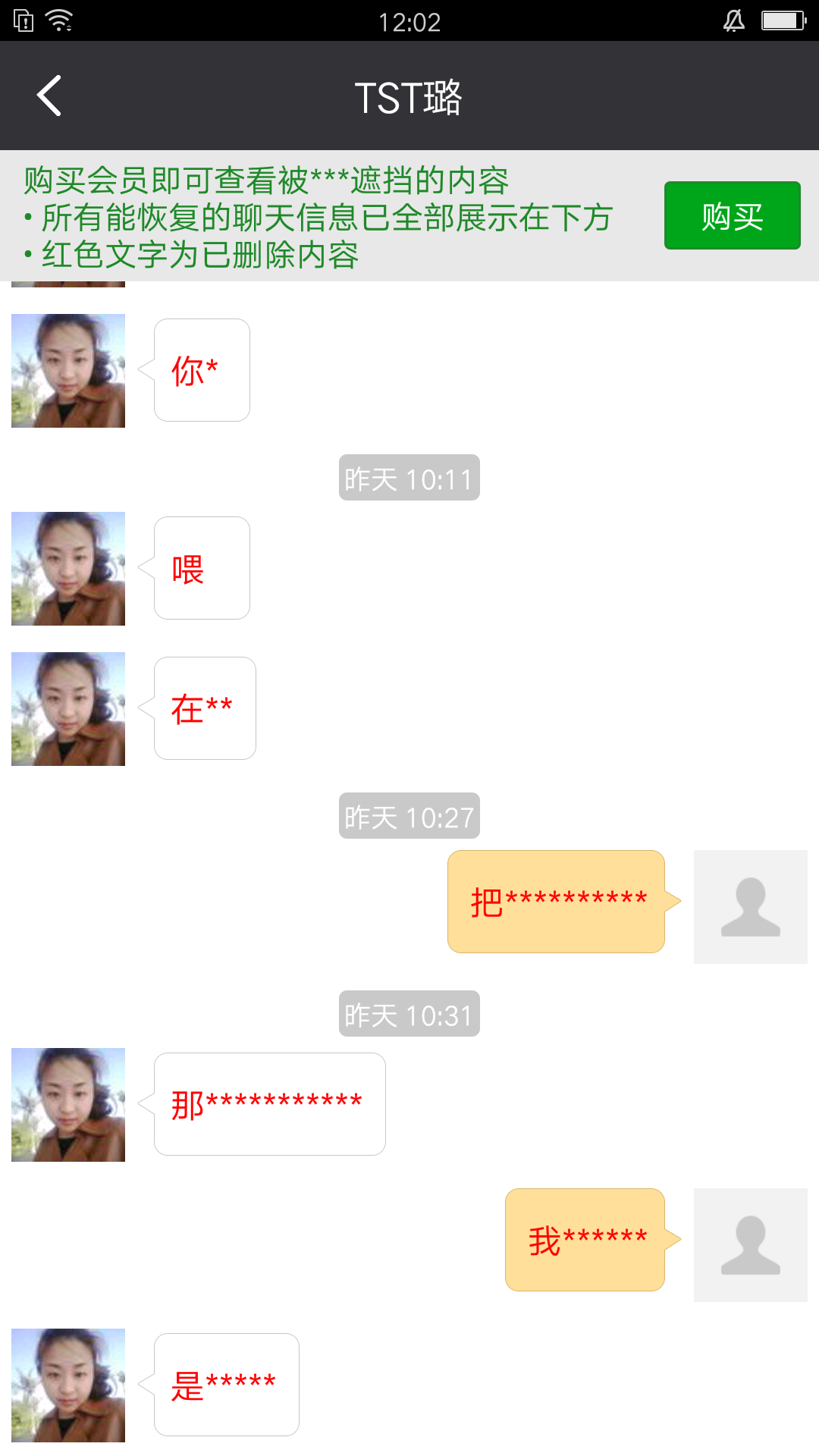Go back from the TST璐 chat
This screenshot has height=1456, width=819.
coord(49,96)
